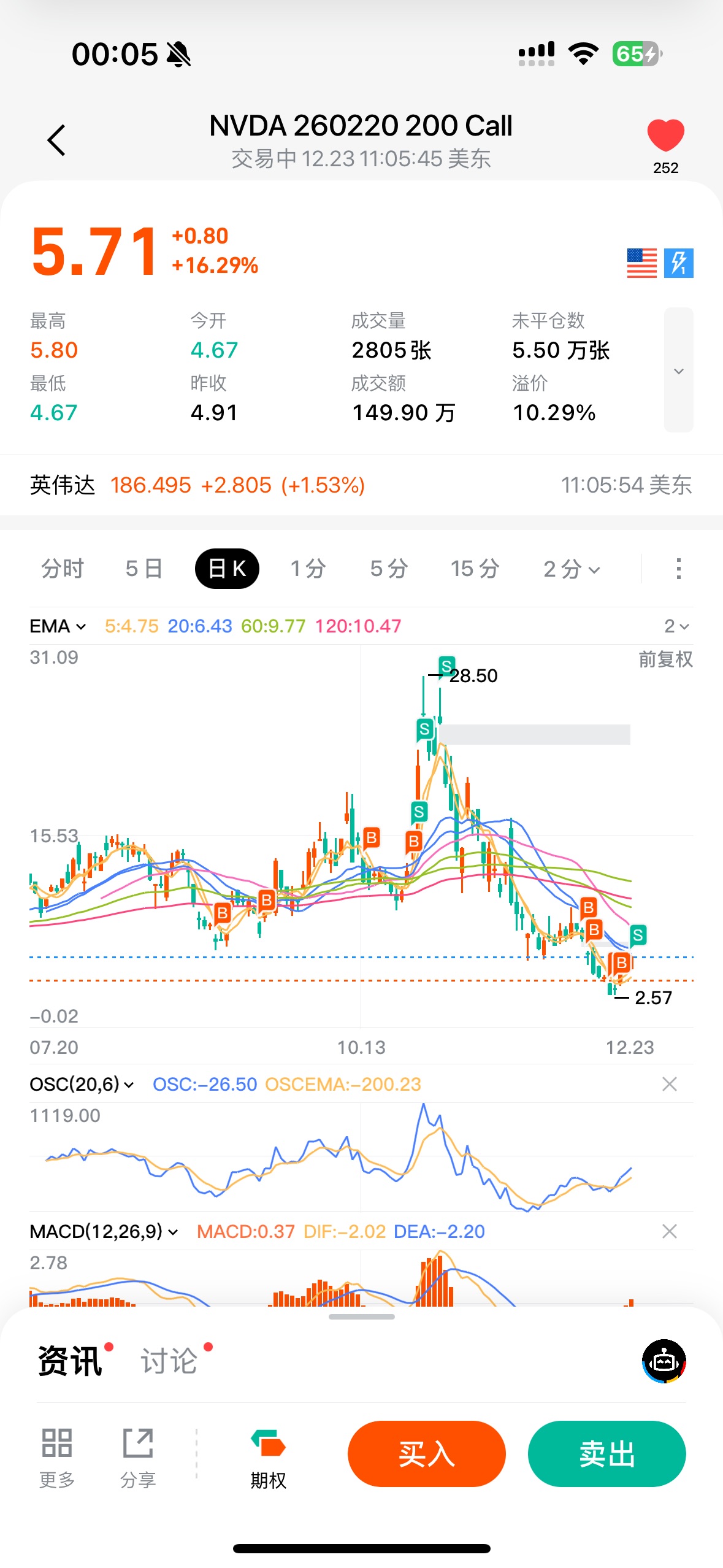Remove the MACD indicator panel
Screen dimensions: 723x1568
click(669, 1231)
